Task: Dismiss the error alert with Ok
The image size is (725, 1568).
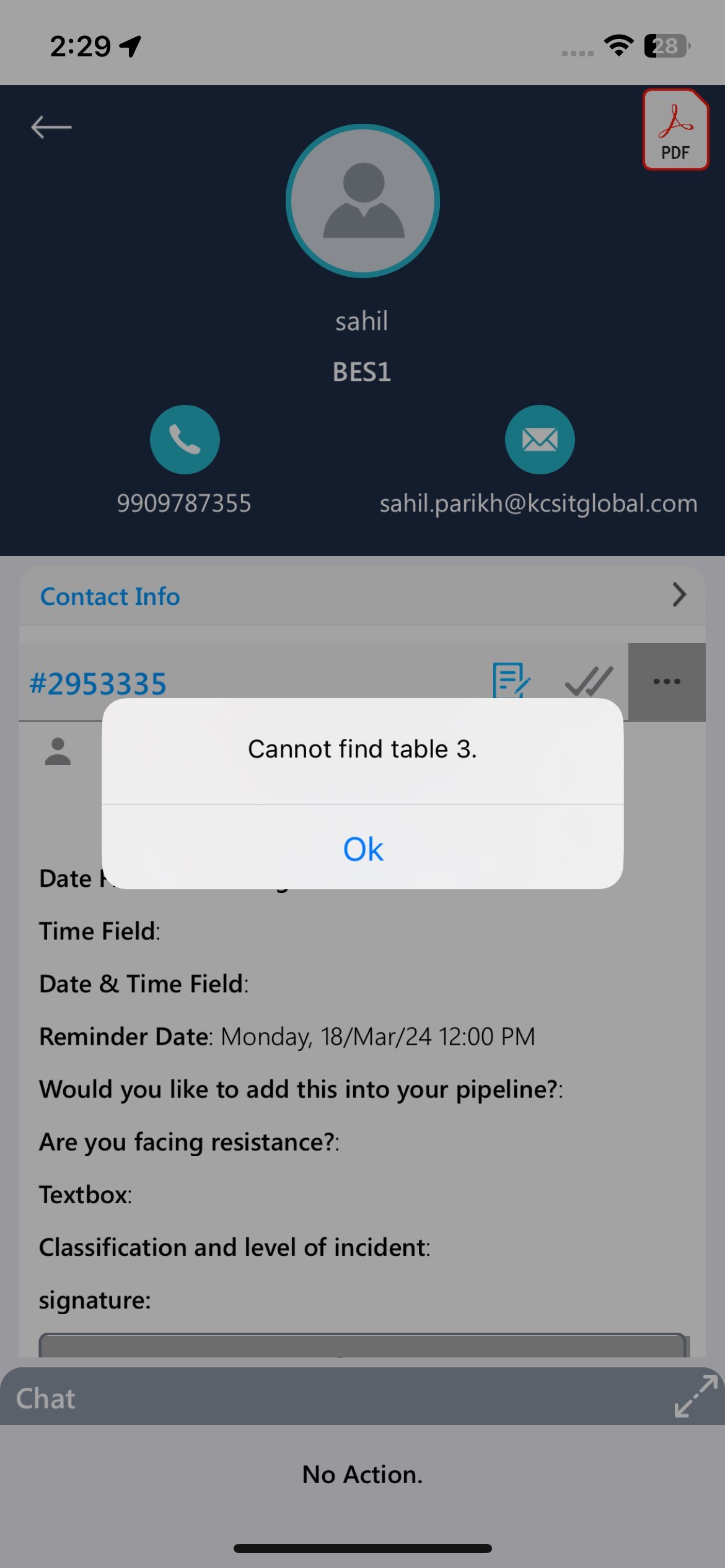Action: pos(362,848)
